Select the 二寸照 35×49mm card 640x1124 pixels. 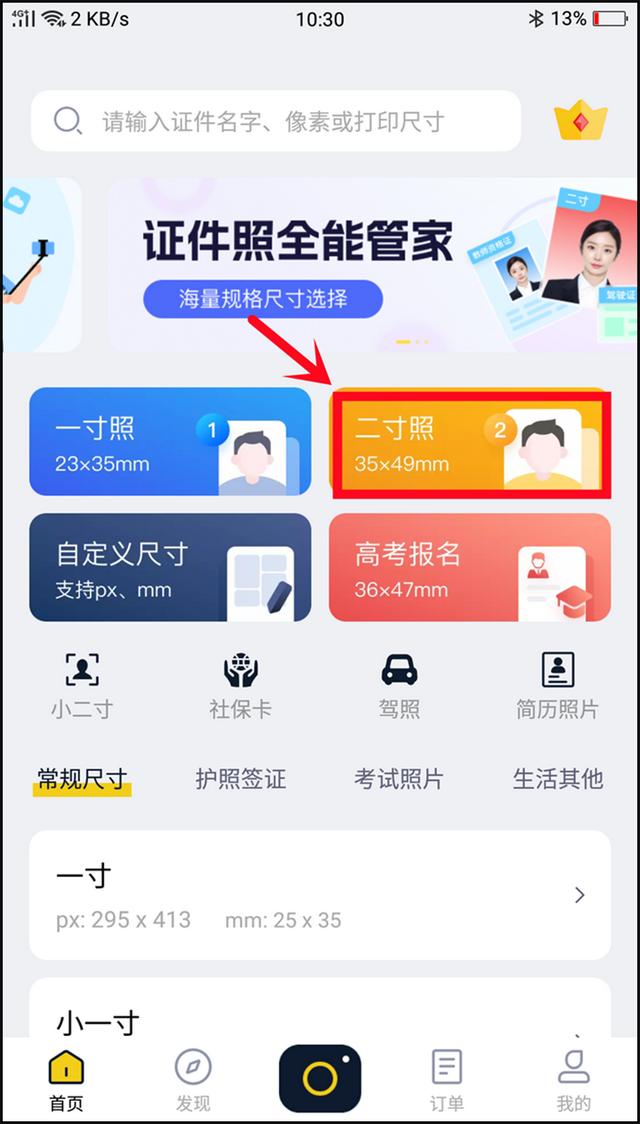[x=470, y=442]
